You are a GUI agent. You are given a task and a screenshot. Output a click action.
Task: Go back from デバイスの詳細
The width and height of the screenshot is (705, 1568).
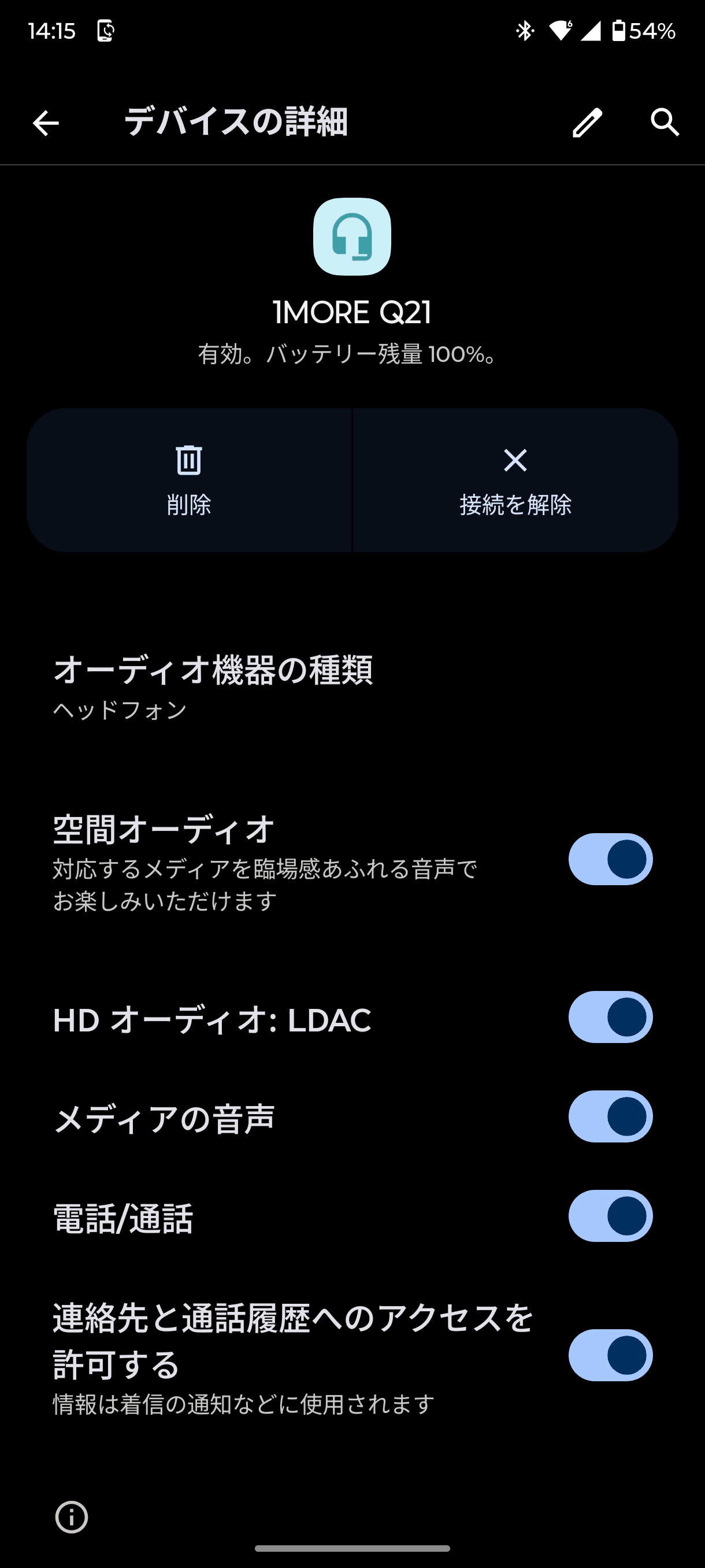point(46,123)
